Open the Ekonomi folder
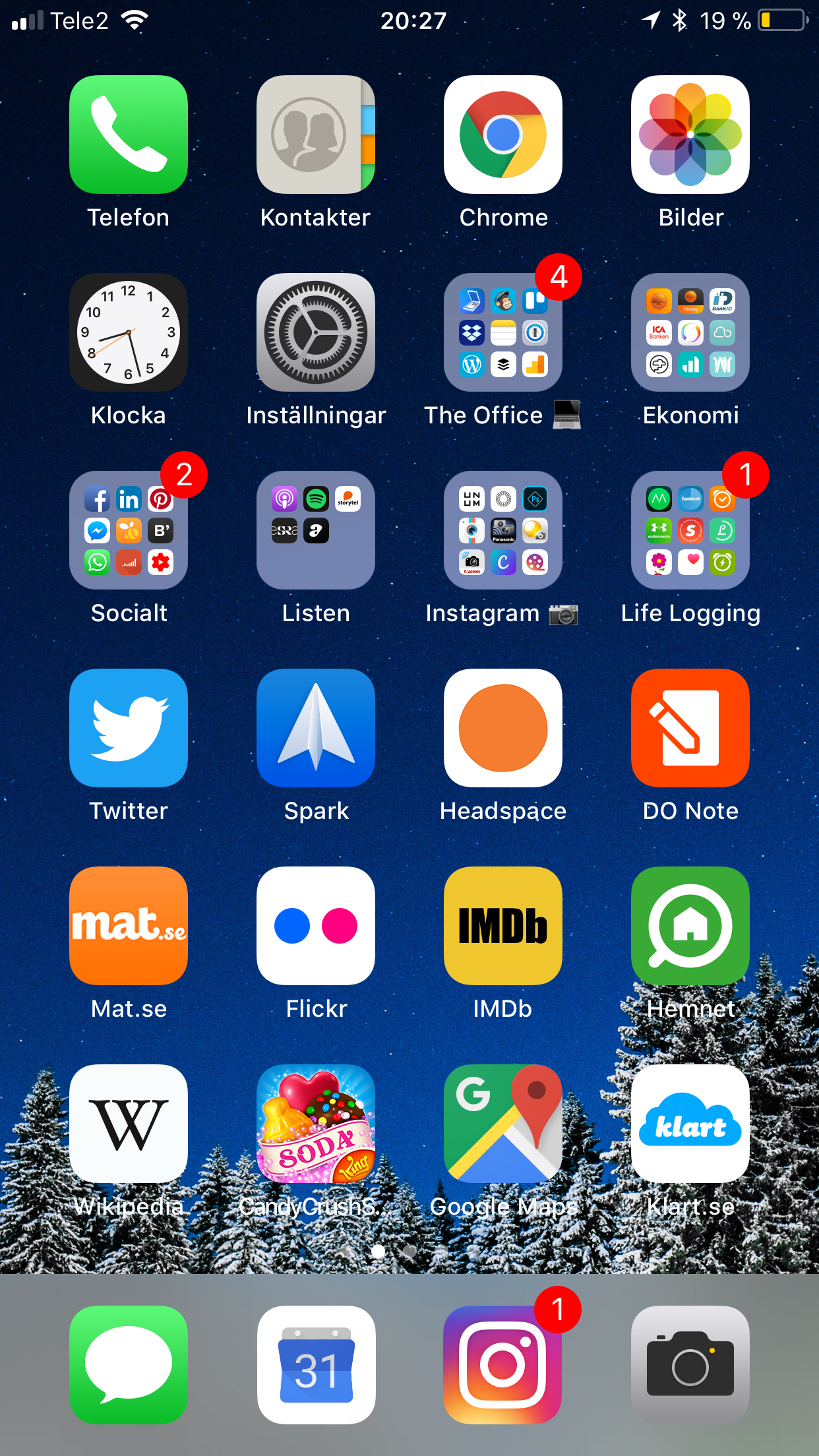Image resolution: width=819 pixels, height=1456 pixels. coord(690,332)
